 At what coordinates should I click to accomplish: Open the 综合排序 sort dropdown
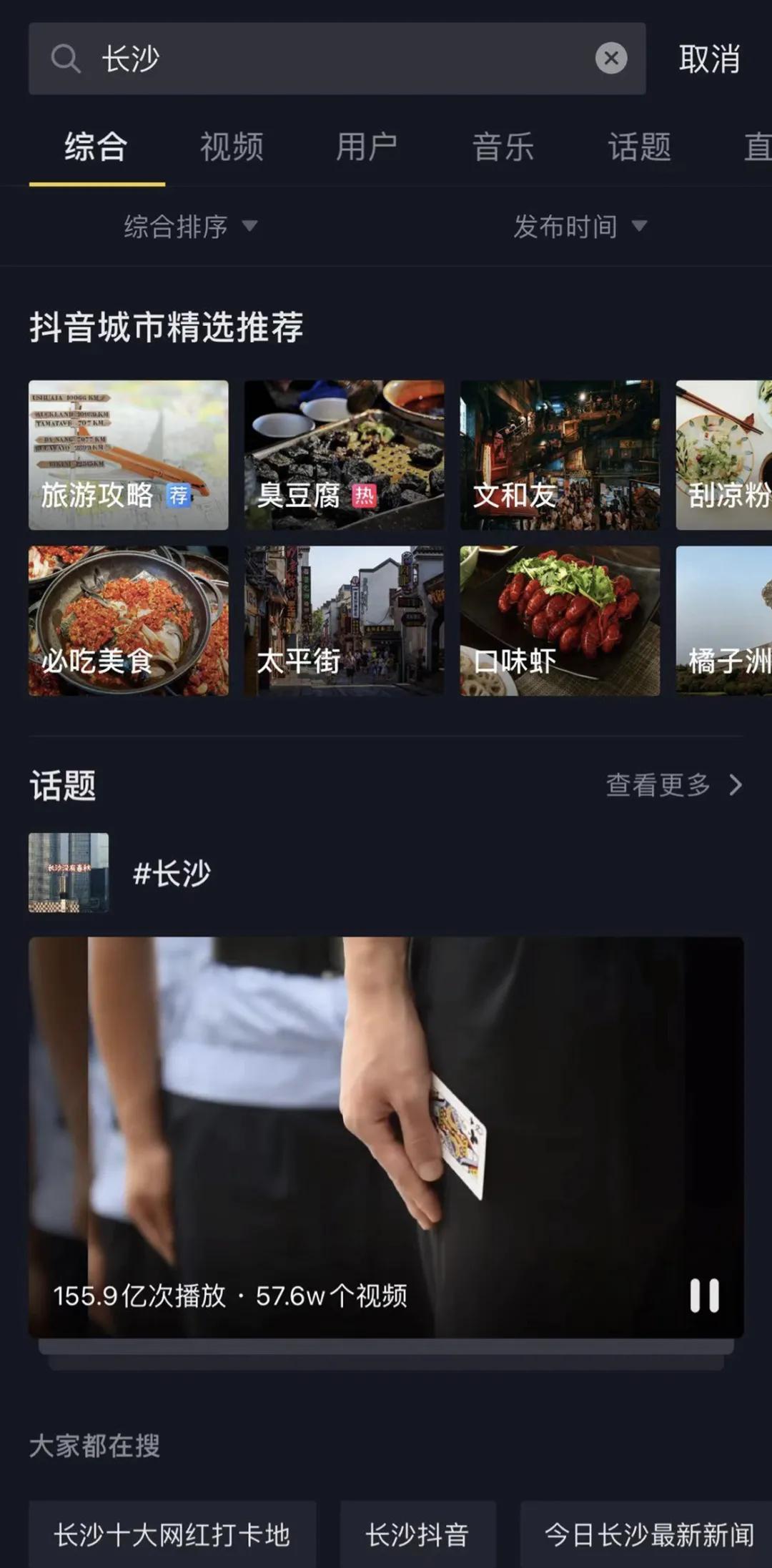tap(177, 227)
